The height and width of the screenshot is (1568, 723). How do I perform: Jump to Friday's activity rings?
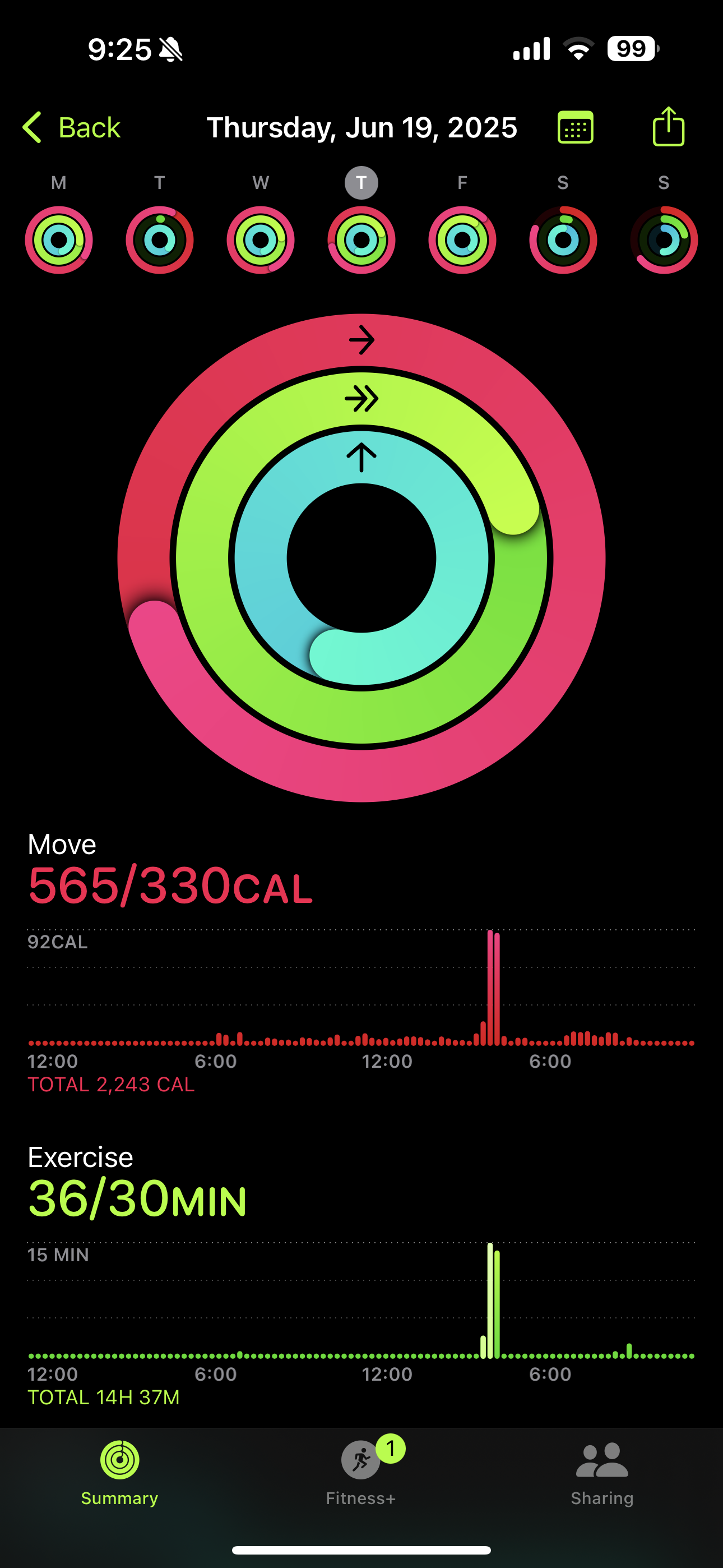click(x=462, y=239)
